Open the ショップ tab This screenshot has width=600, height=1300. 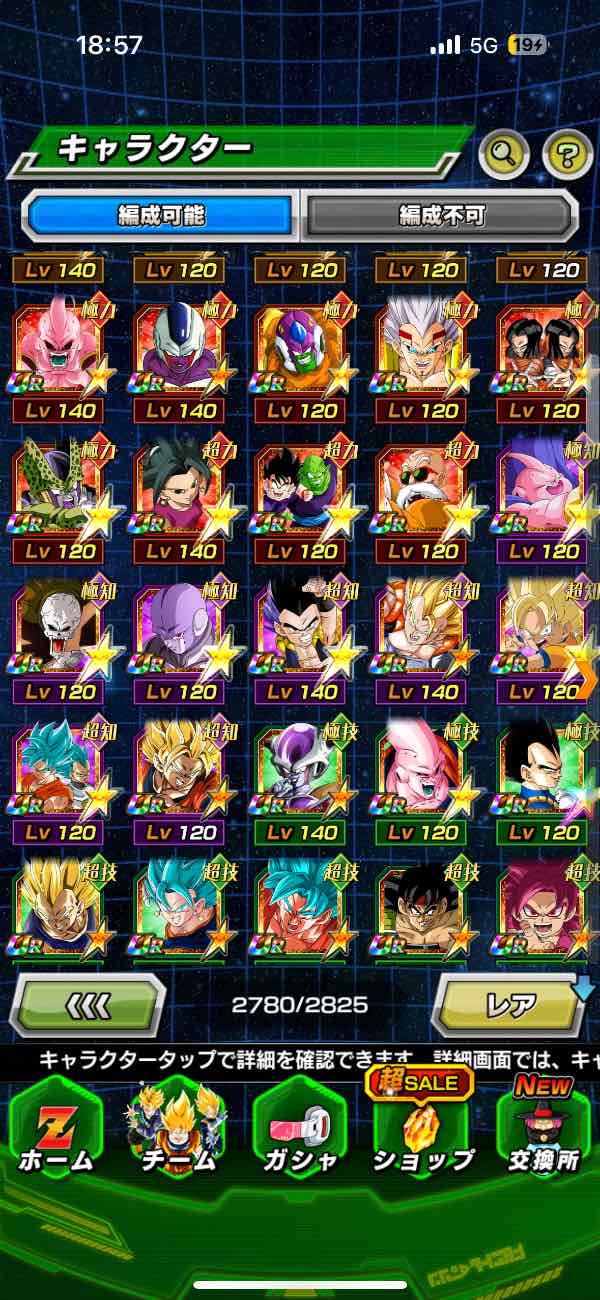tap(421, 1128)
